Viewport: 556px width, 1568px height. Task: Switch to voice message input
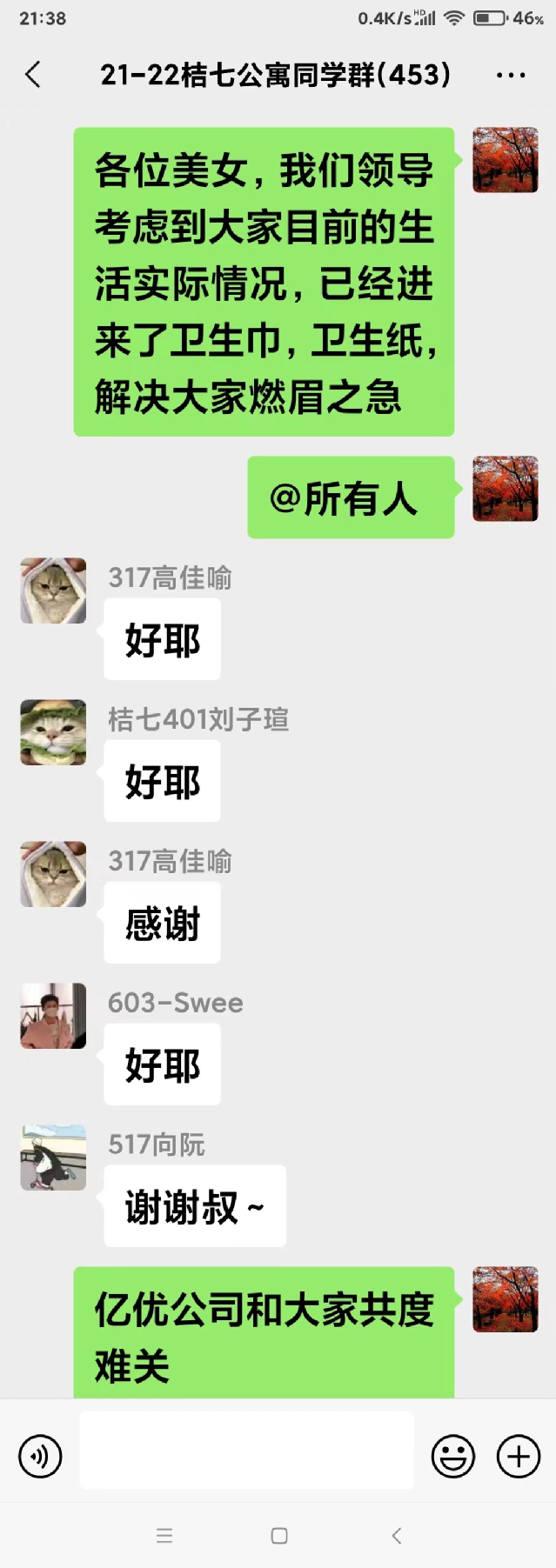(x=40, y=1457)
